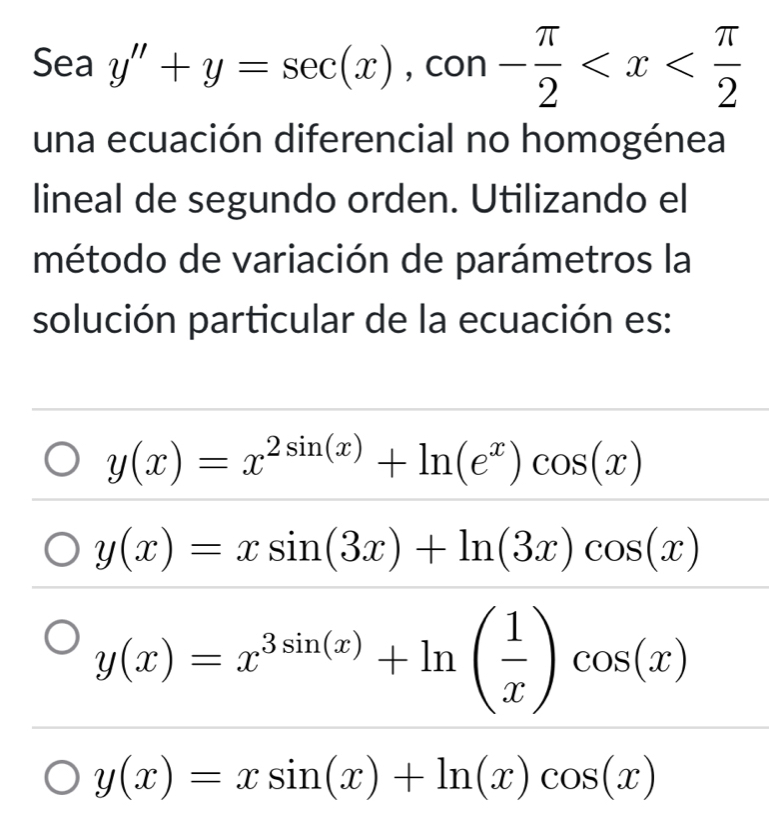Click the word 'Sea' starting the problem
Viewport: 769px width, 821px height.
tap(61, 63)
